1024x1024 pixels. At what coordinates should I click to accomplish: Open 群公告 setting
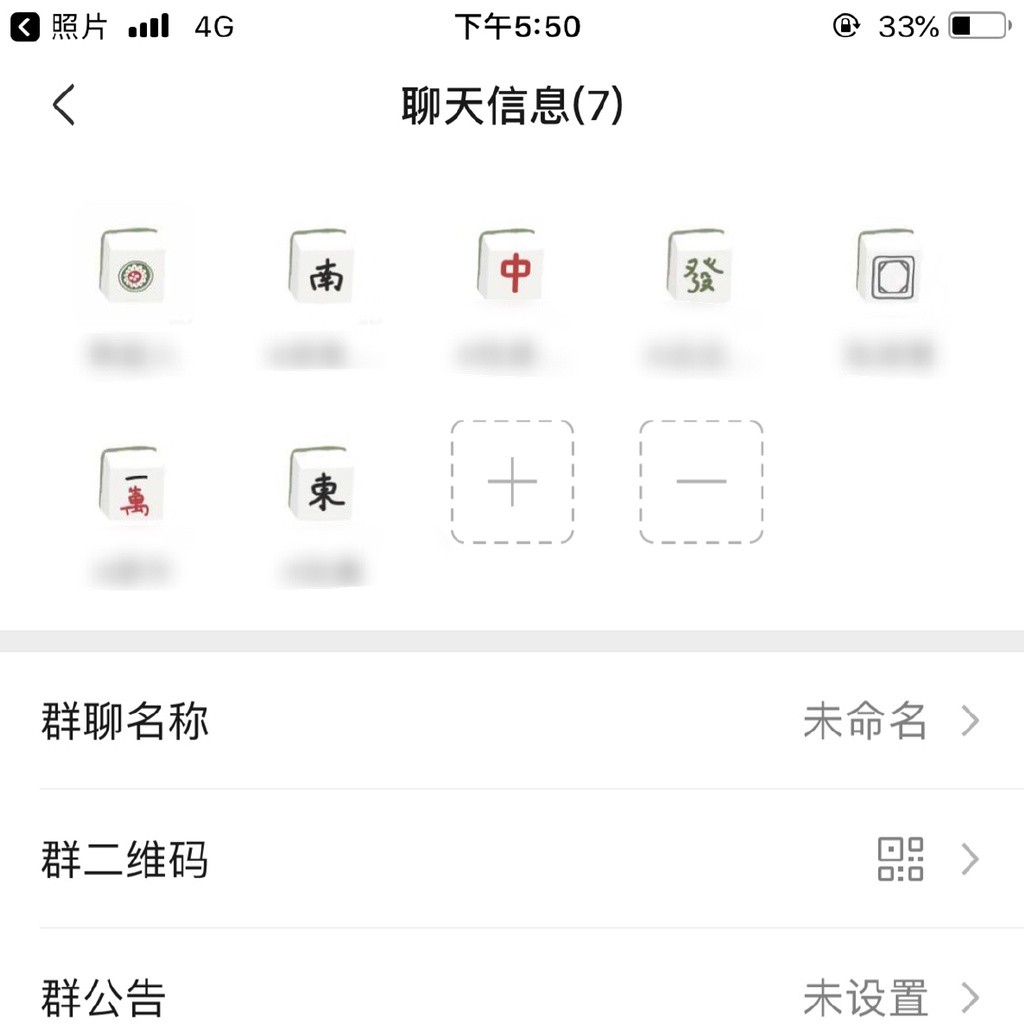click(512, 995)
